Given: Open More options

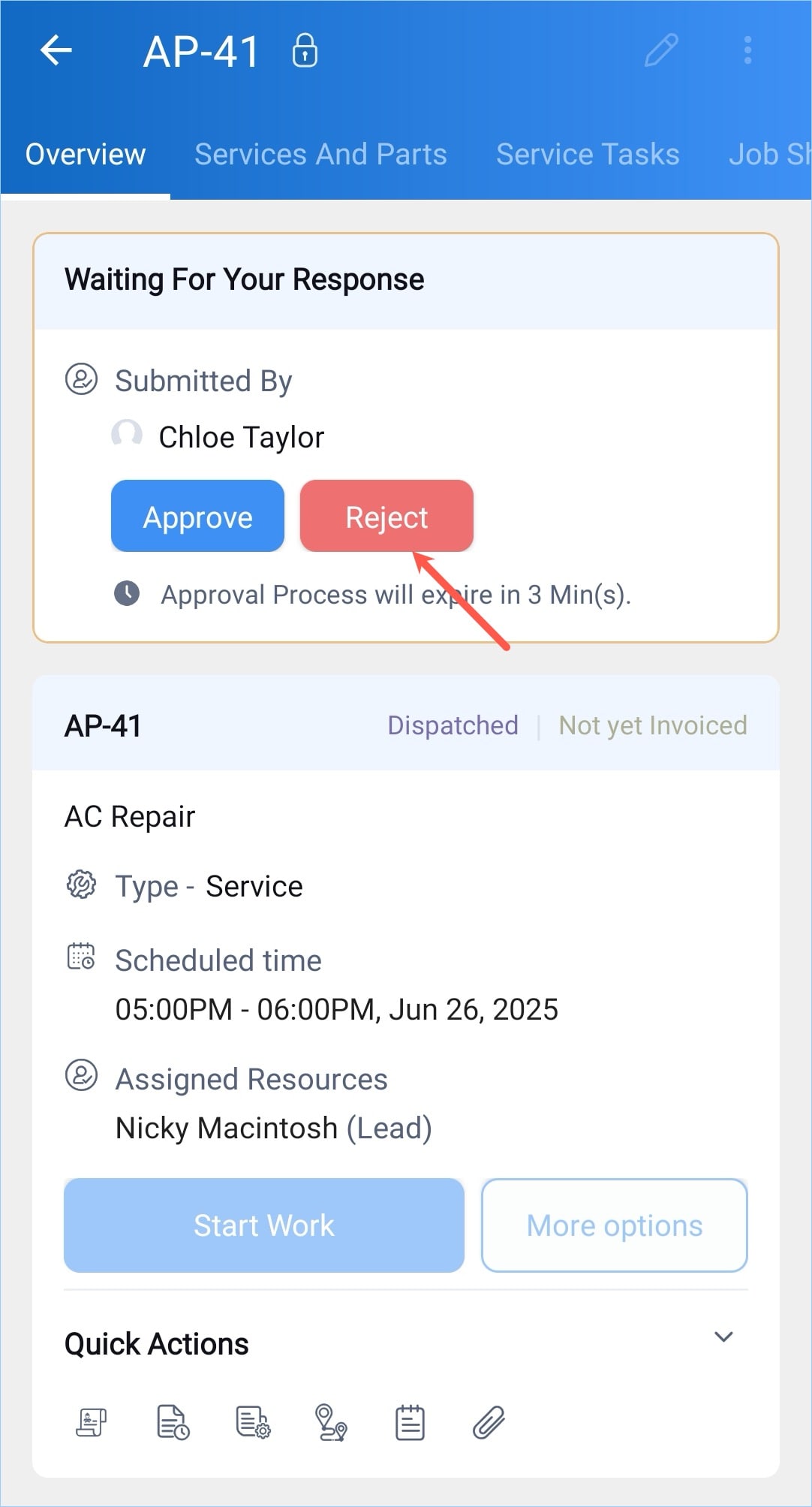Looking at the screenshot, I should tap(614, 1225).
